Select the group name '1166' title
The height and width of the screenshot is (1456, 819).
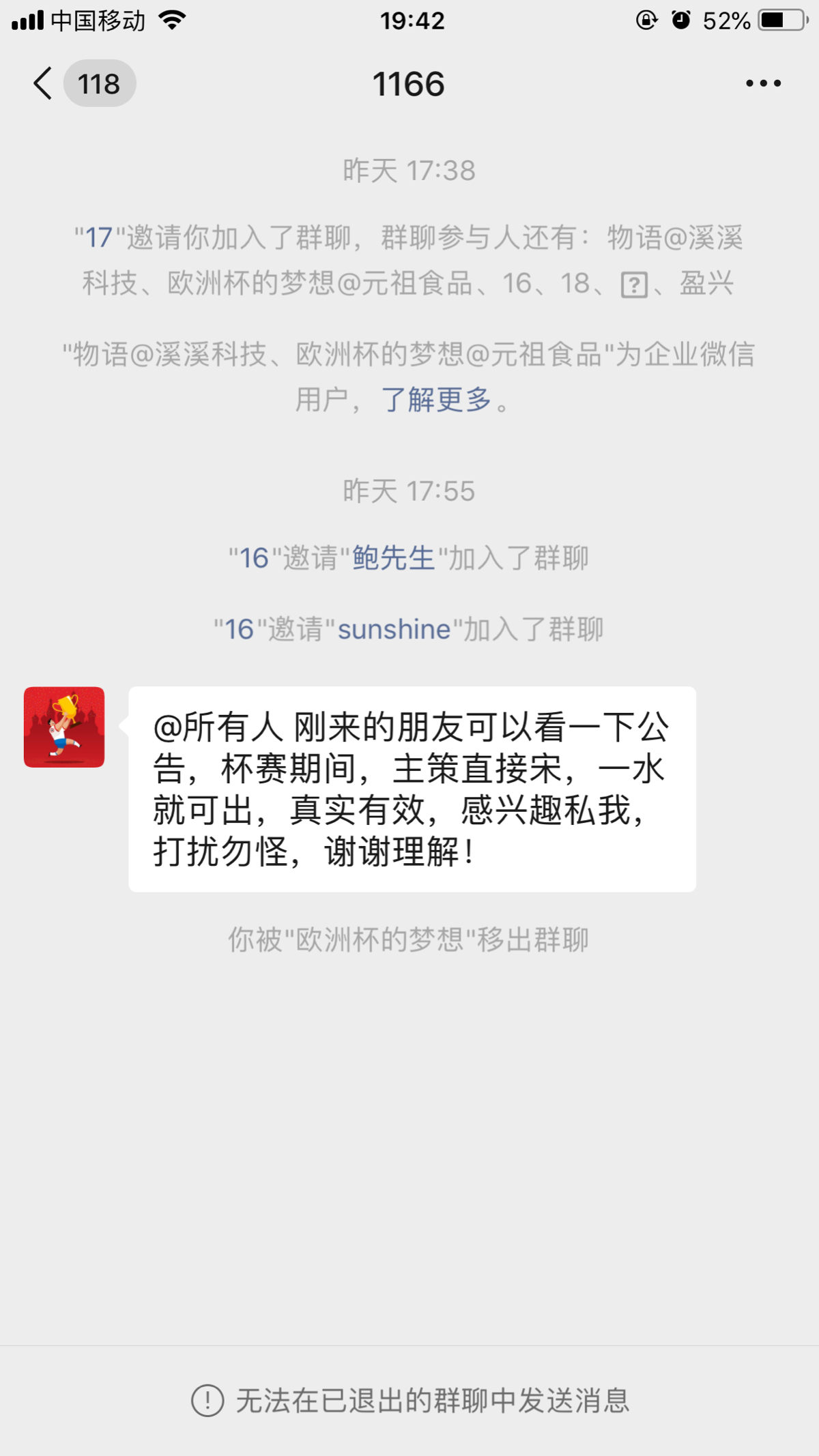[x=409, y=83]
